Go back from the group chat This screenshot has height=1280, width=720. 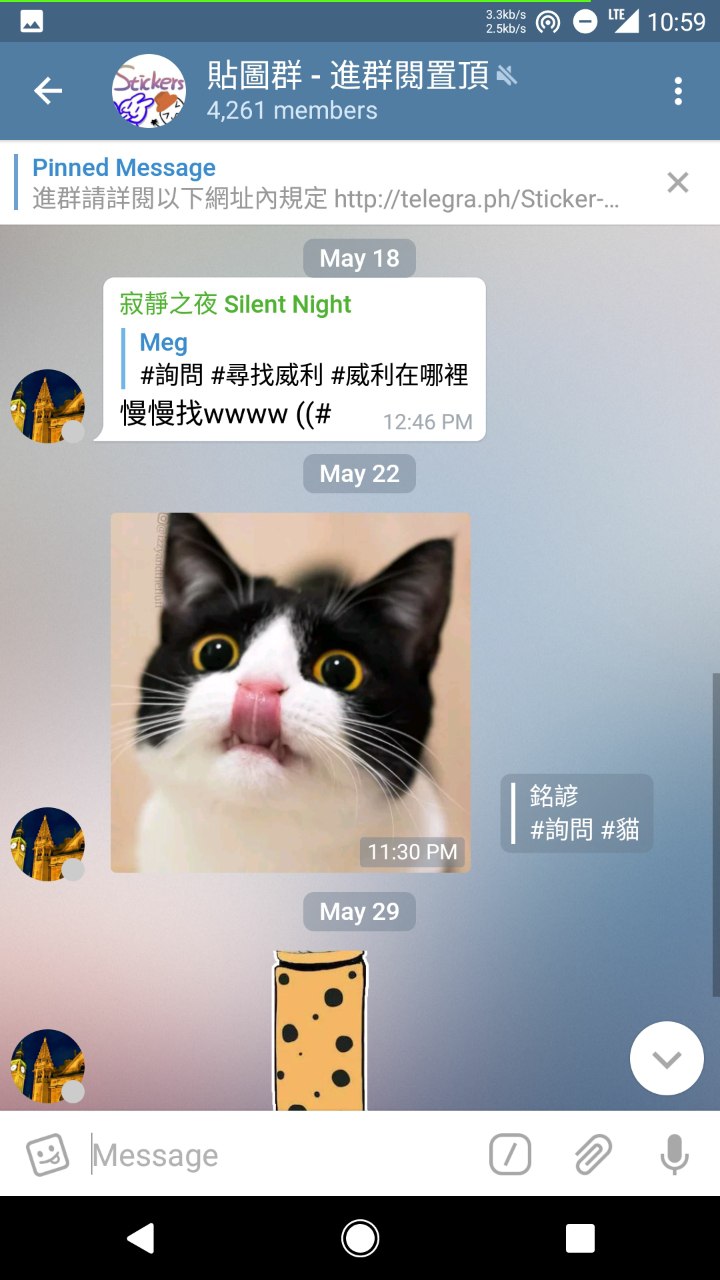pos(48,91)
